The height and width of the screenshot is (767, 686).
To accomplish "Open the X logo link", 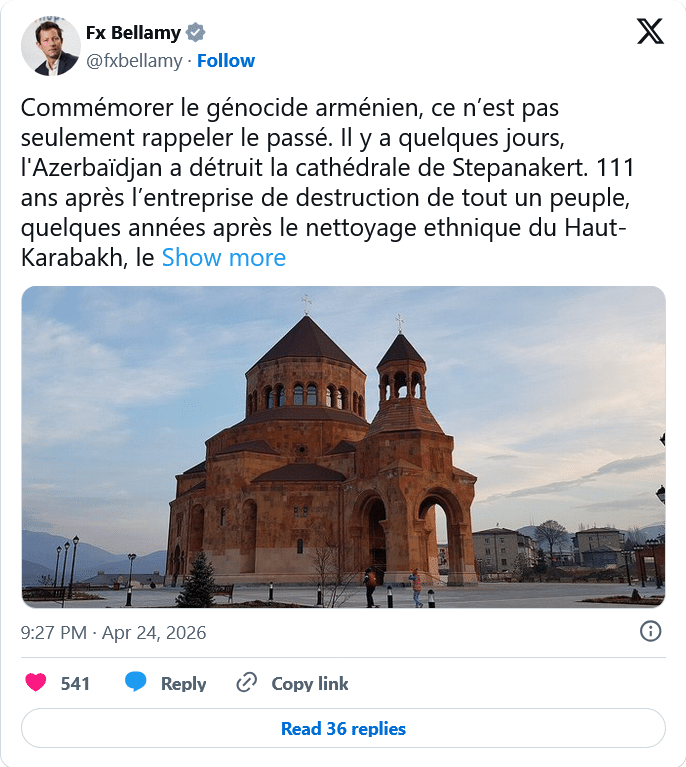I will [649, 33].
